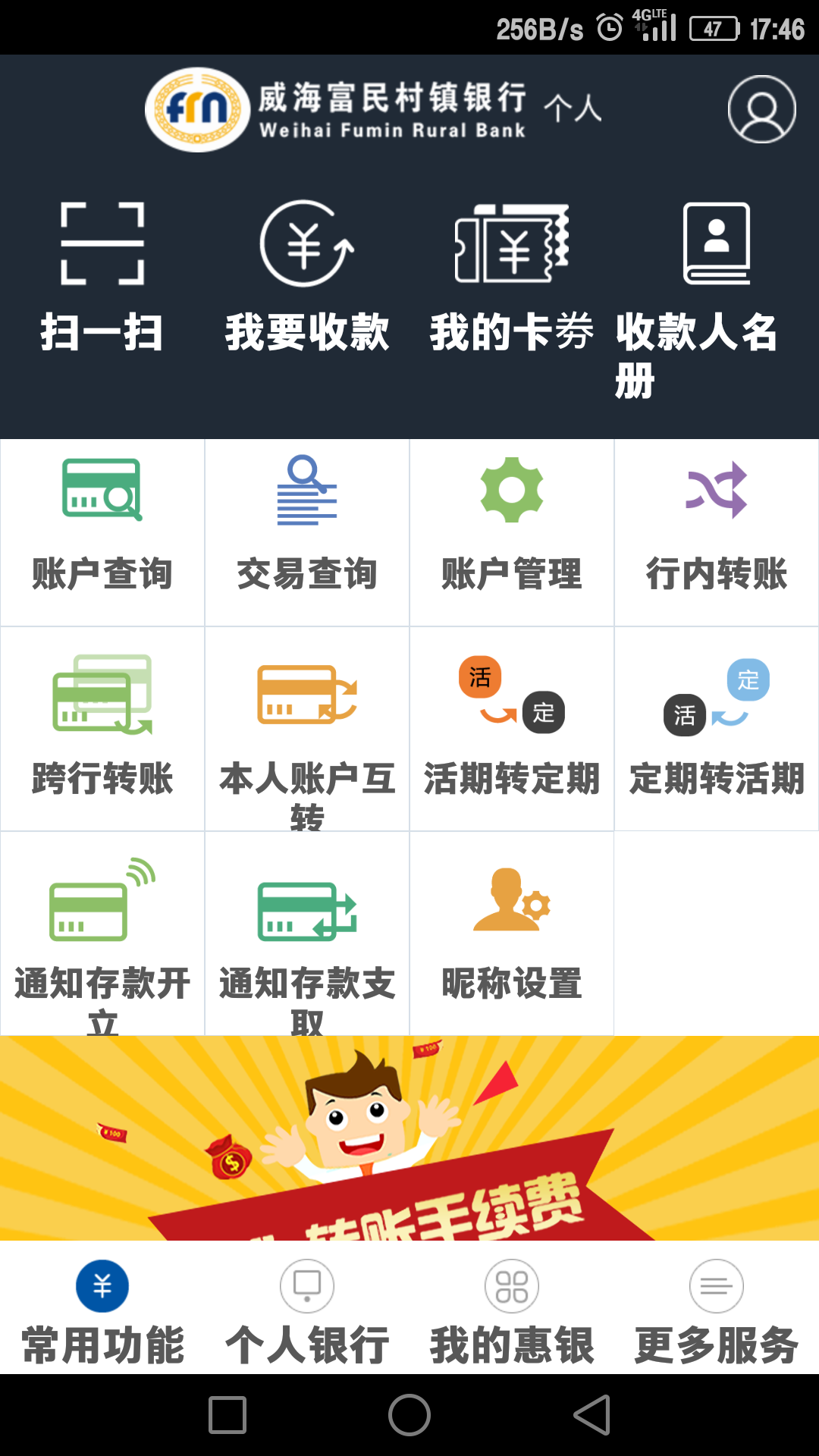Open 通知存款开立

coord(102,933)
